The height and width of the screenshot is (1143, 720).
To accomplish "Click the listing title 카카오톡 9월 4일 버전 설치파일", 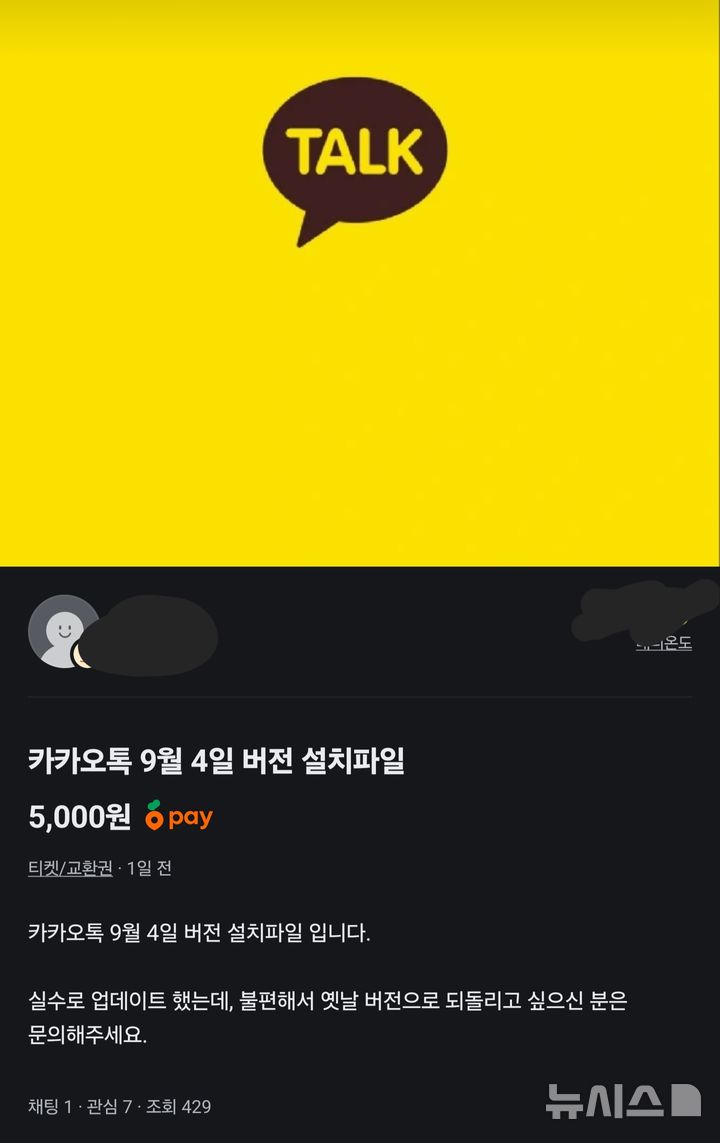I will pos(225,760).
